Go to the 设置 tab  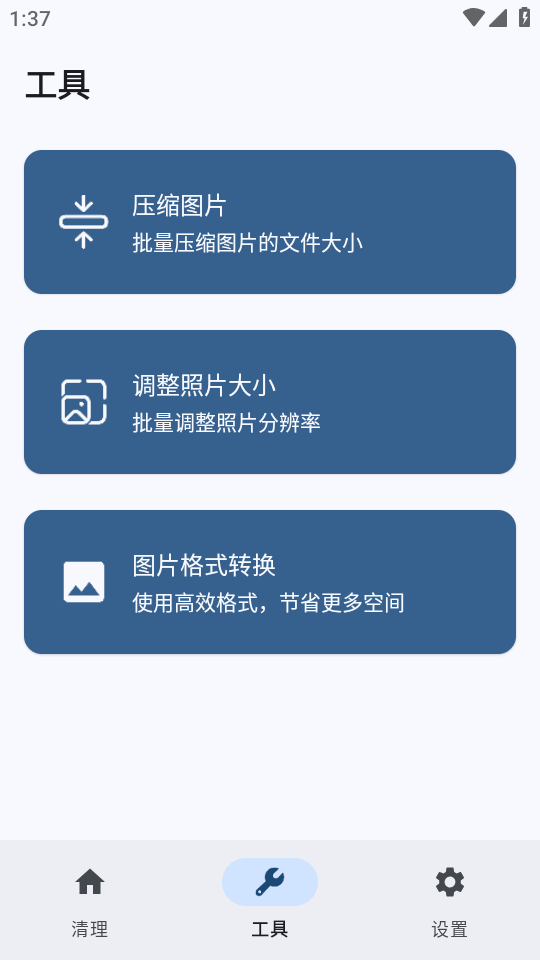450,899
